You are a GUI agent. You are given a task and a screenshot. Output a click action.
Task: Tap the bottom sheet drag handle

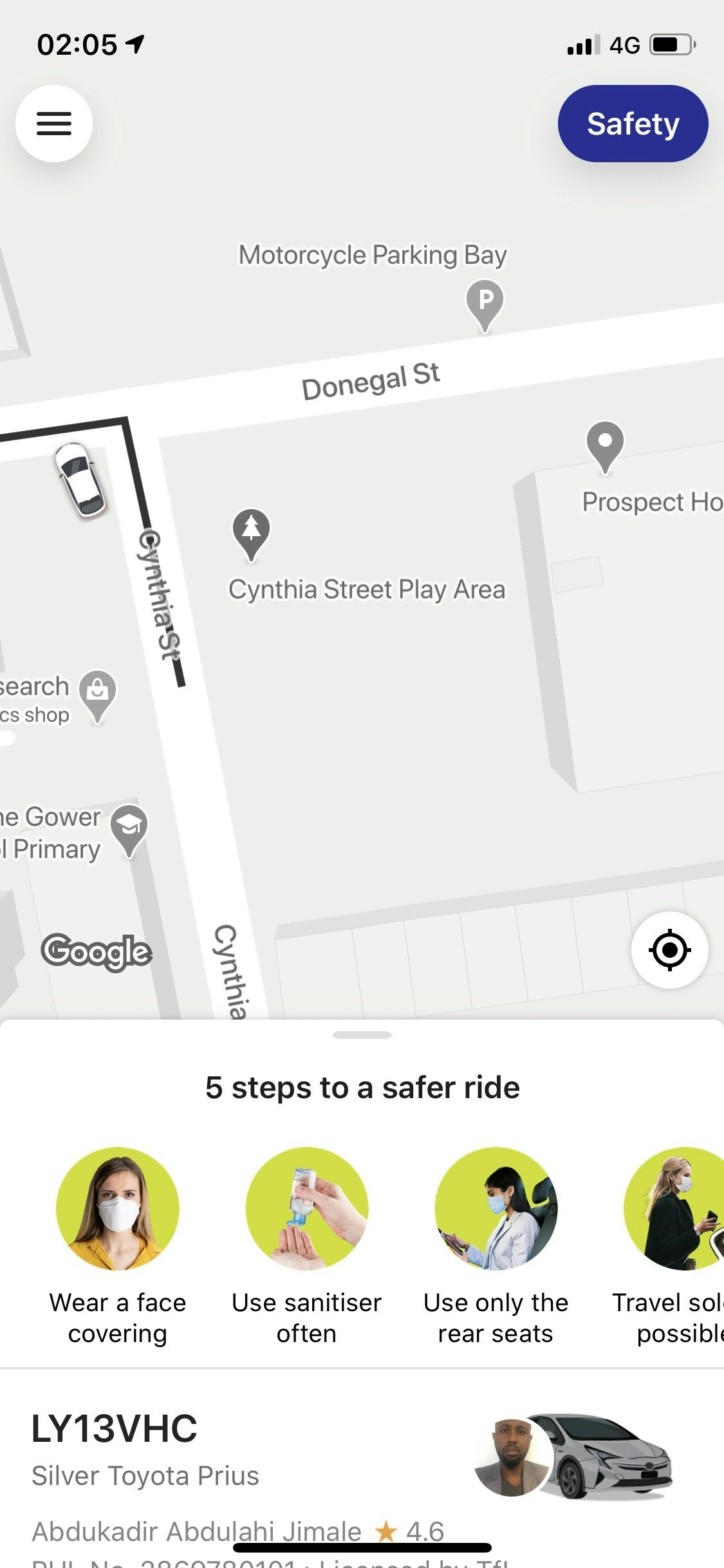362,1035
